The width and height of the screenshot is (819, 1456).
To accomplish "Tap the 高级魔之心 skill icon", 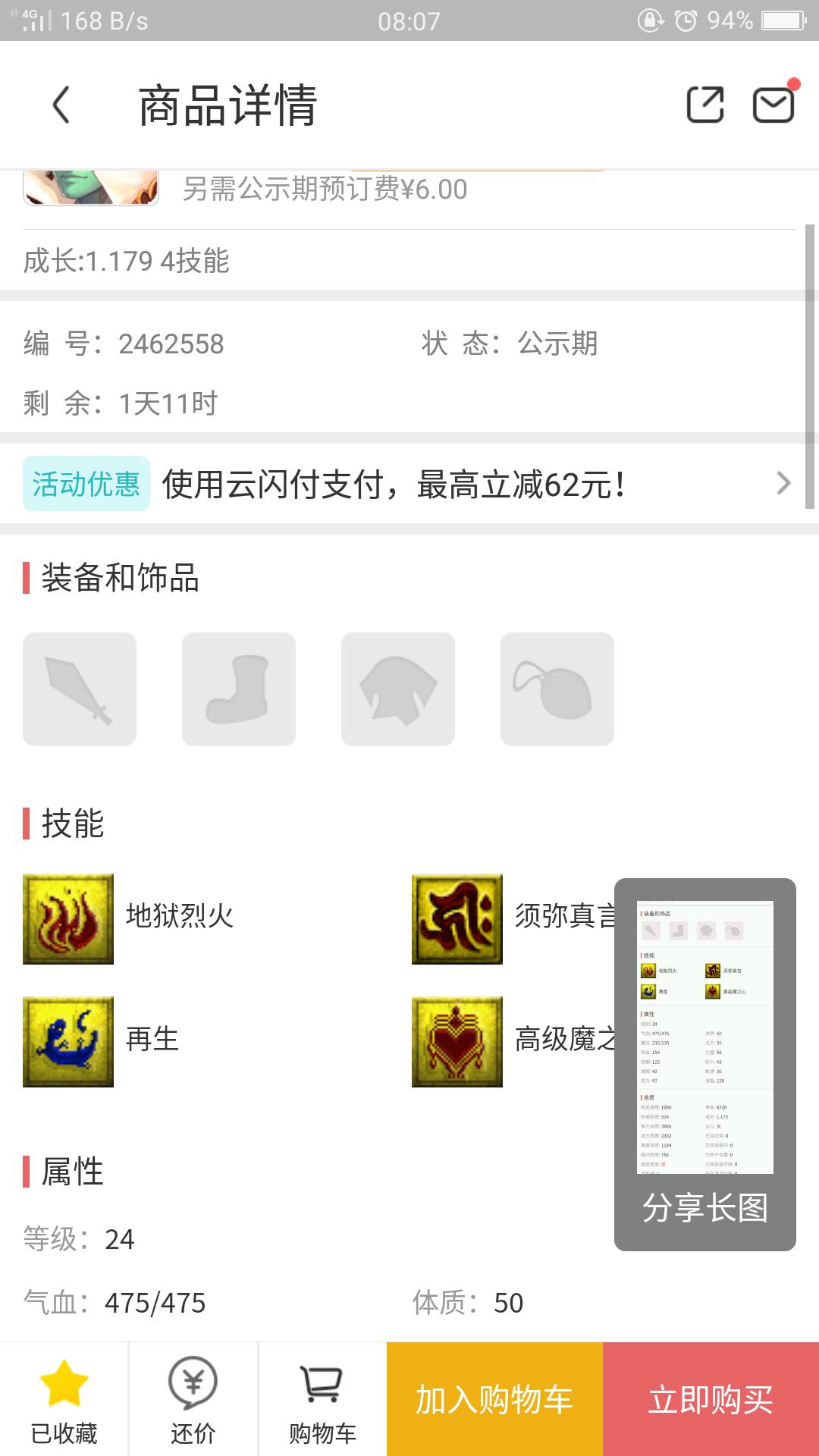I will 457,1042.
